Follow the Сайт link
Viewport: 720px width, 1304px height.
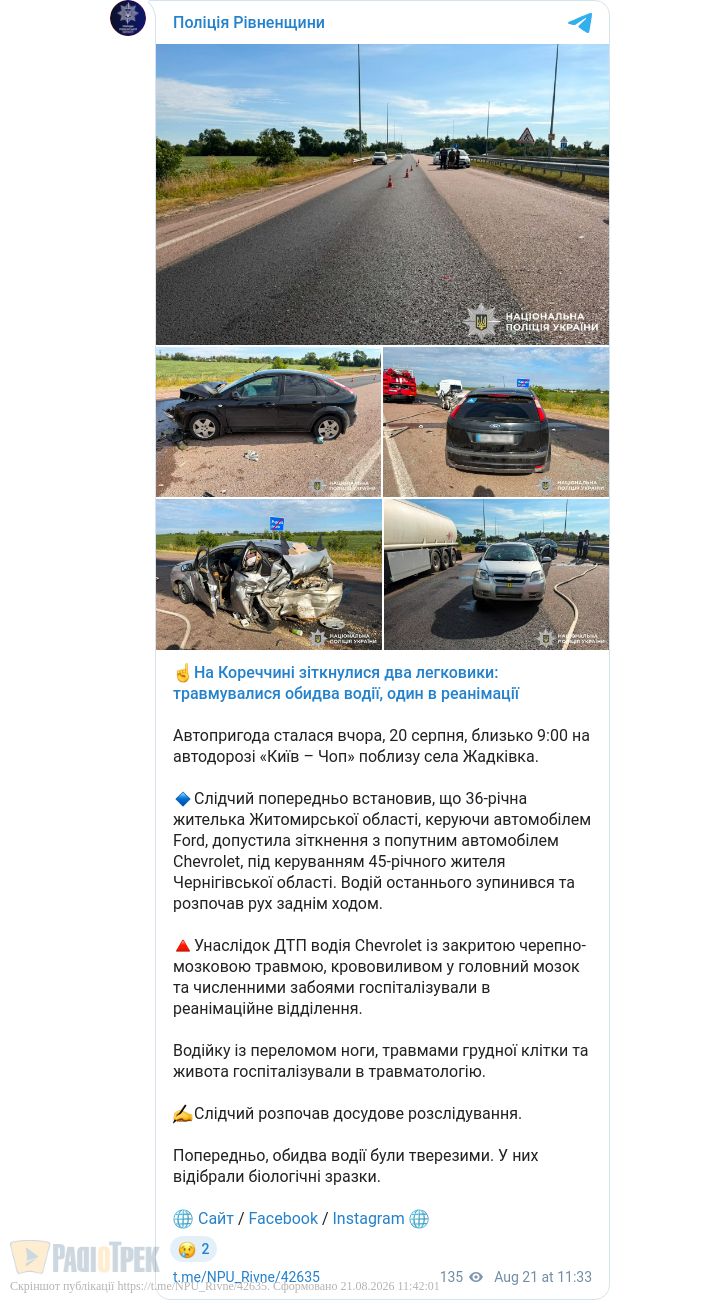coord(216,1218)
